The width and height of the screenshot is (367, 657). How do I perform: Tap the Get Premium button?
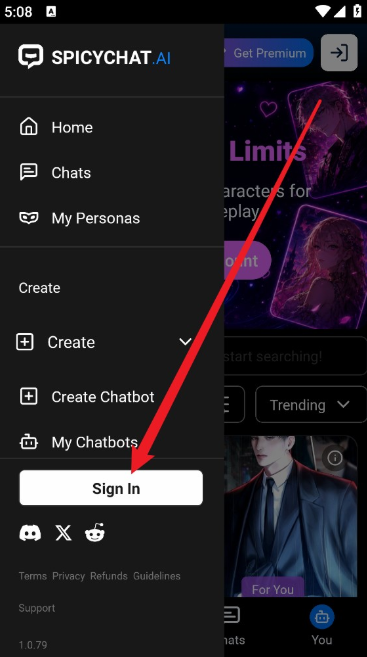click(269, 53)
